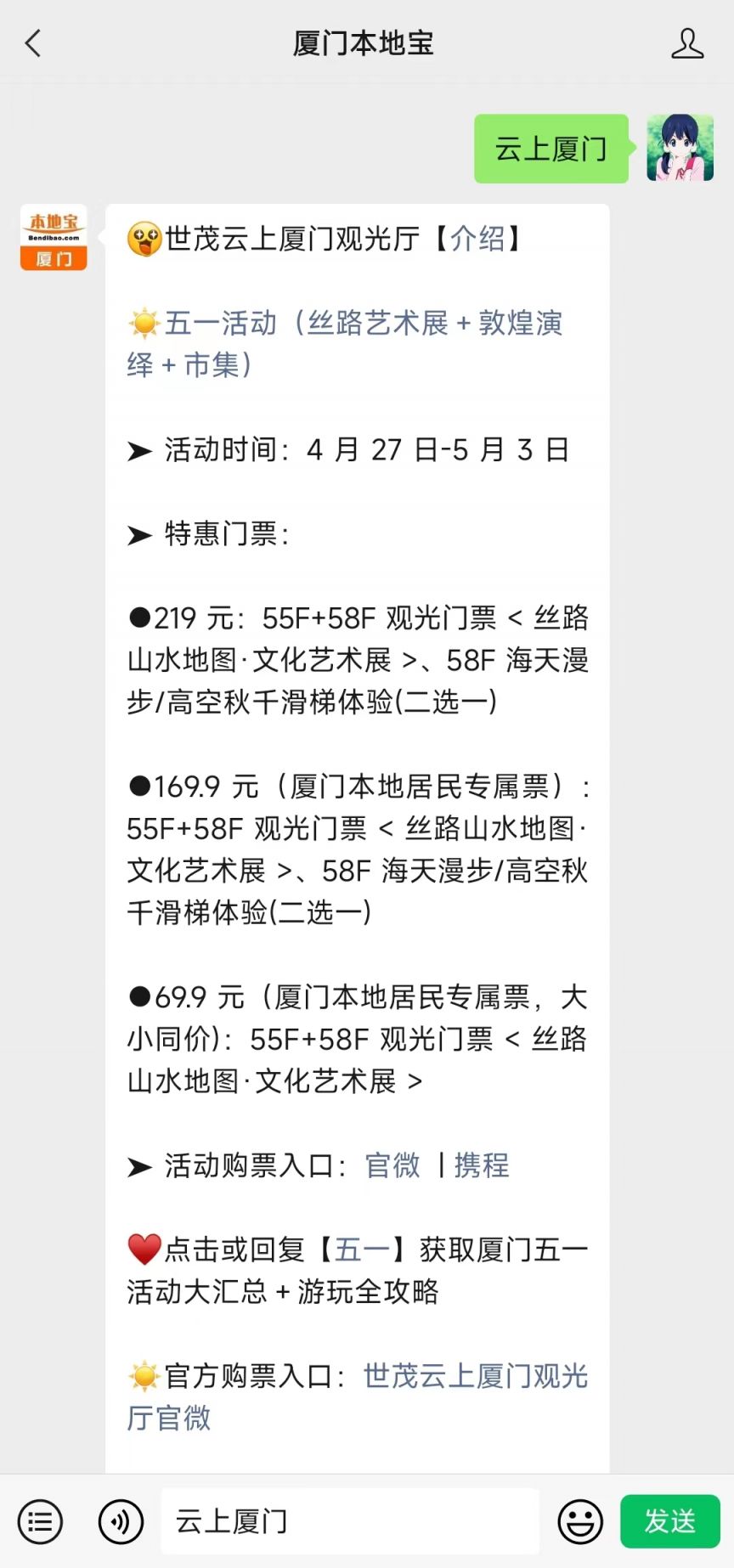Open 世茂云上厦门观光厅官微 link

point(358,1396)
